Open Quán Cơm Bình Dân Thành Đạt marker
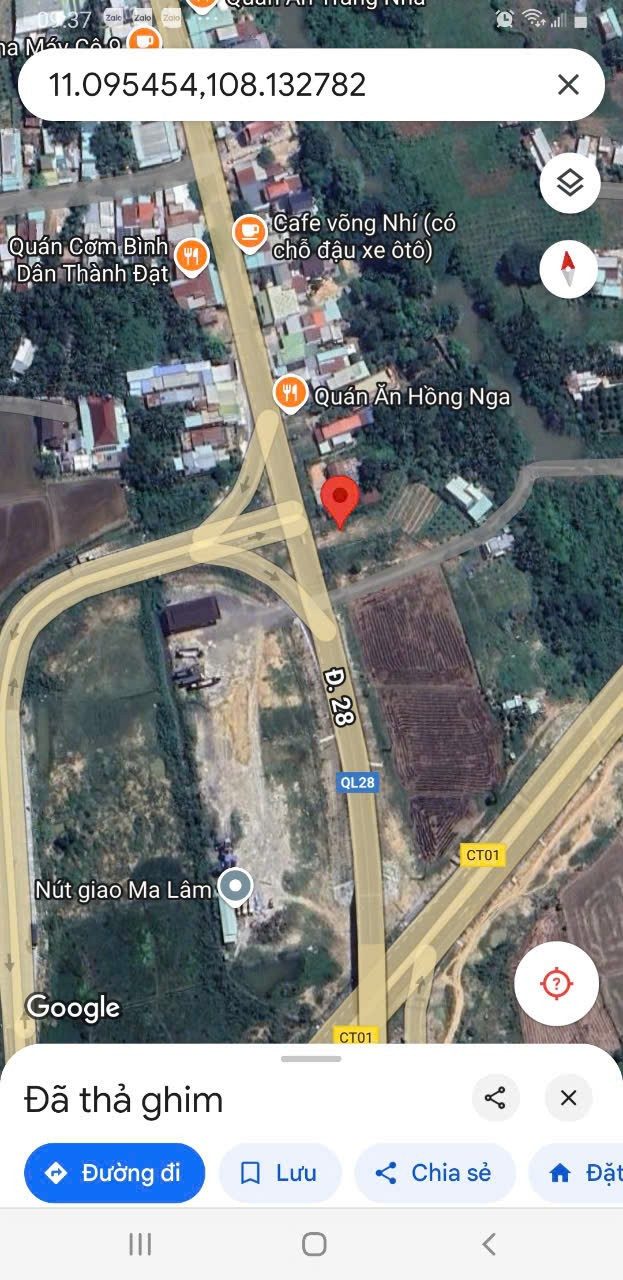The height and width of the screenshot is (1280, 623). 191,258
